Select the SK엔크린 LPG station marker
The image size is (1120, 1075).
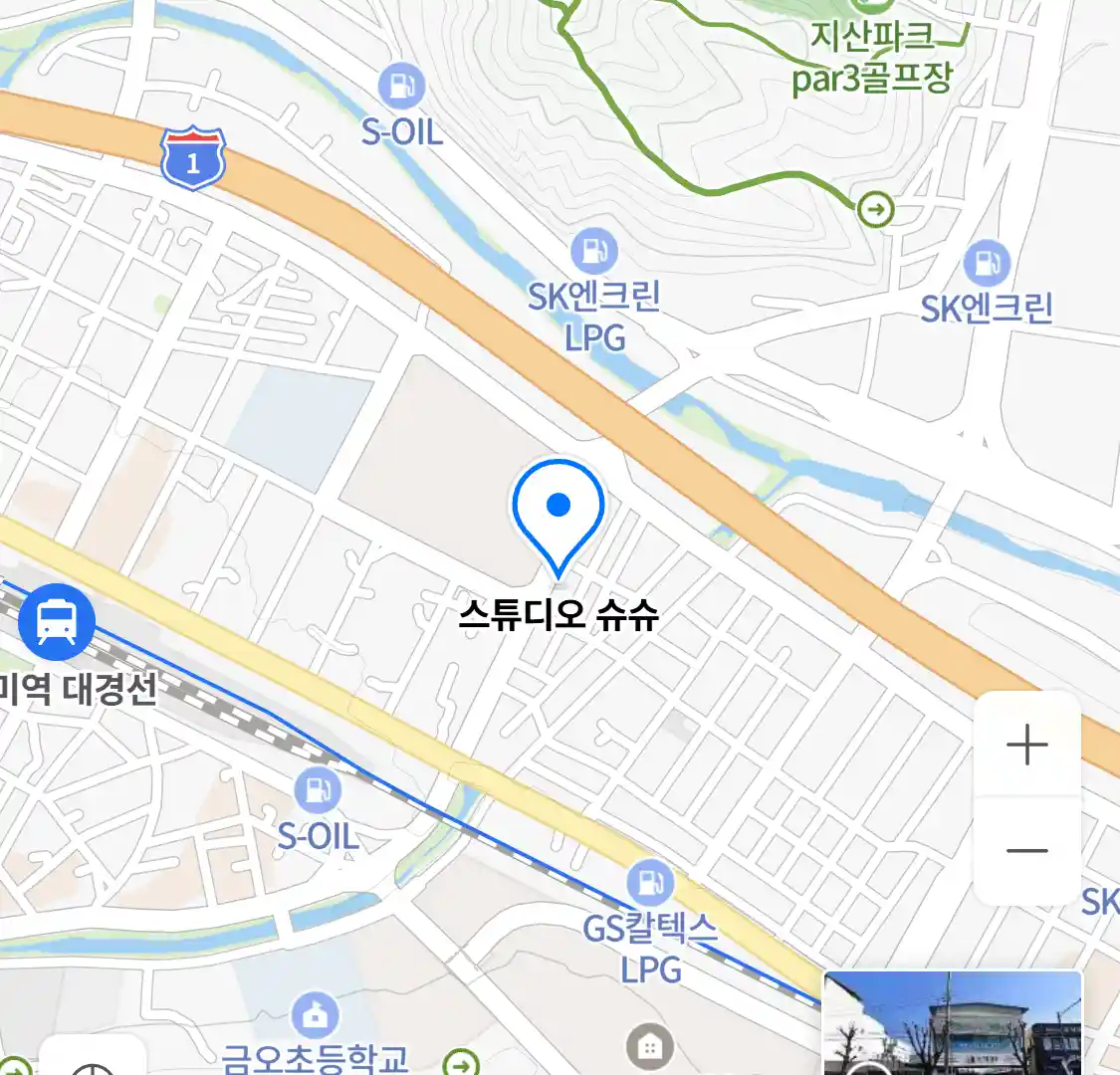tap(594, 252)
